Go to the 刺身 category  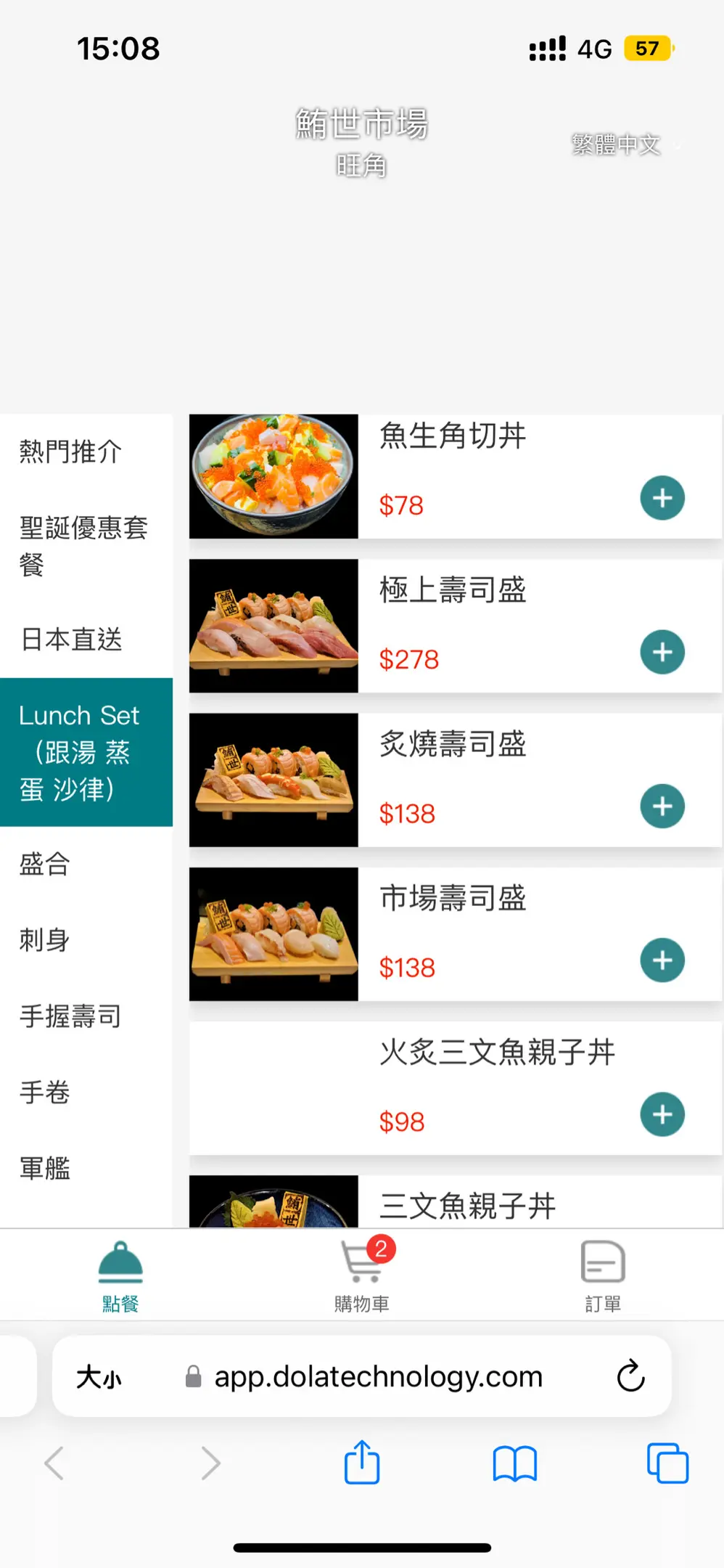click(45, 940)
